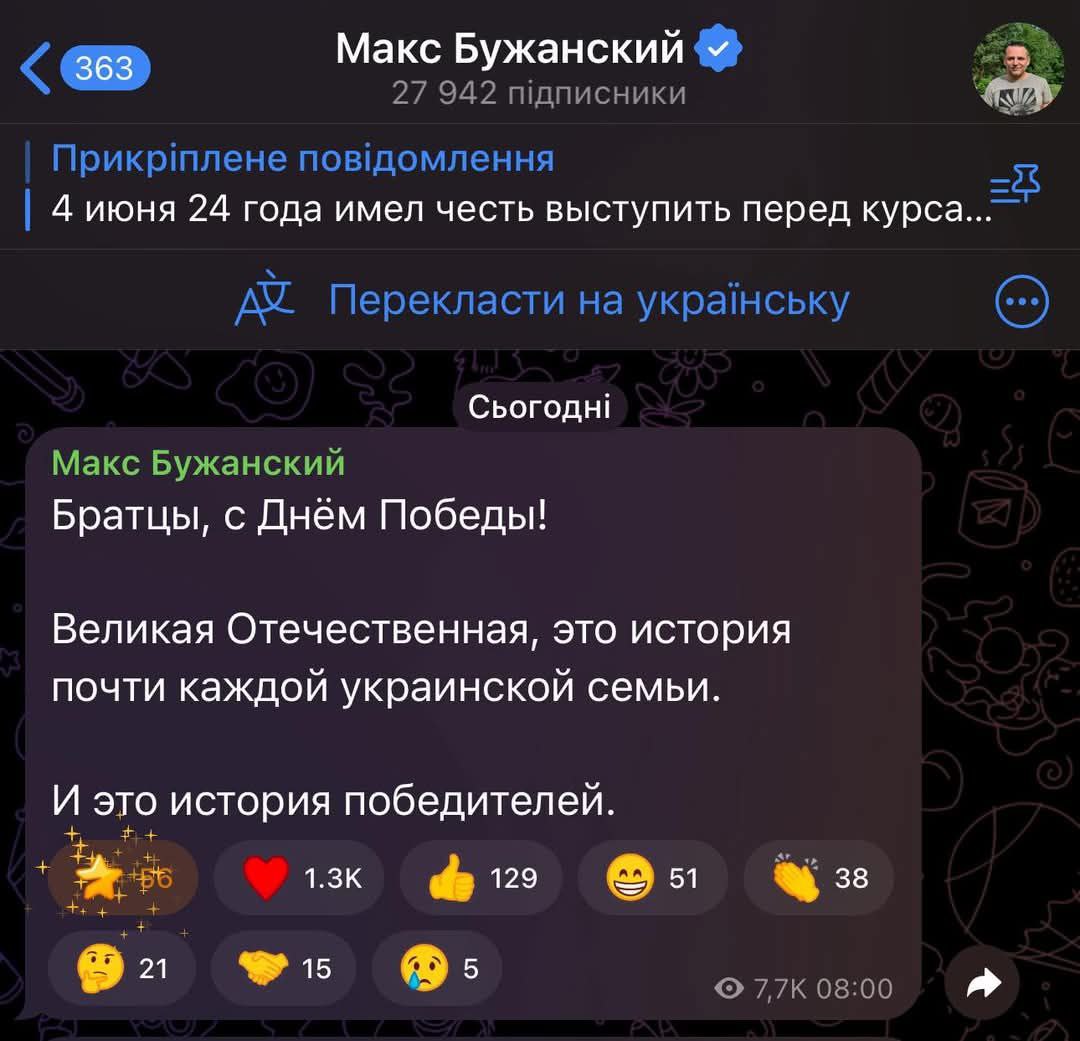Screen dimensions: 1080x1041
Task: React with clapping hands
Action: (819, 878)
